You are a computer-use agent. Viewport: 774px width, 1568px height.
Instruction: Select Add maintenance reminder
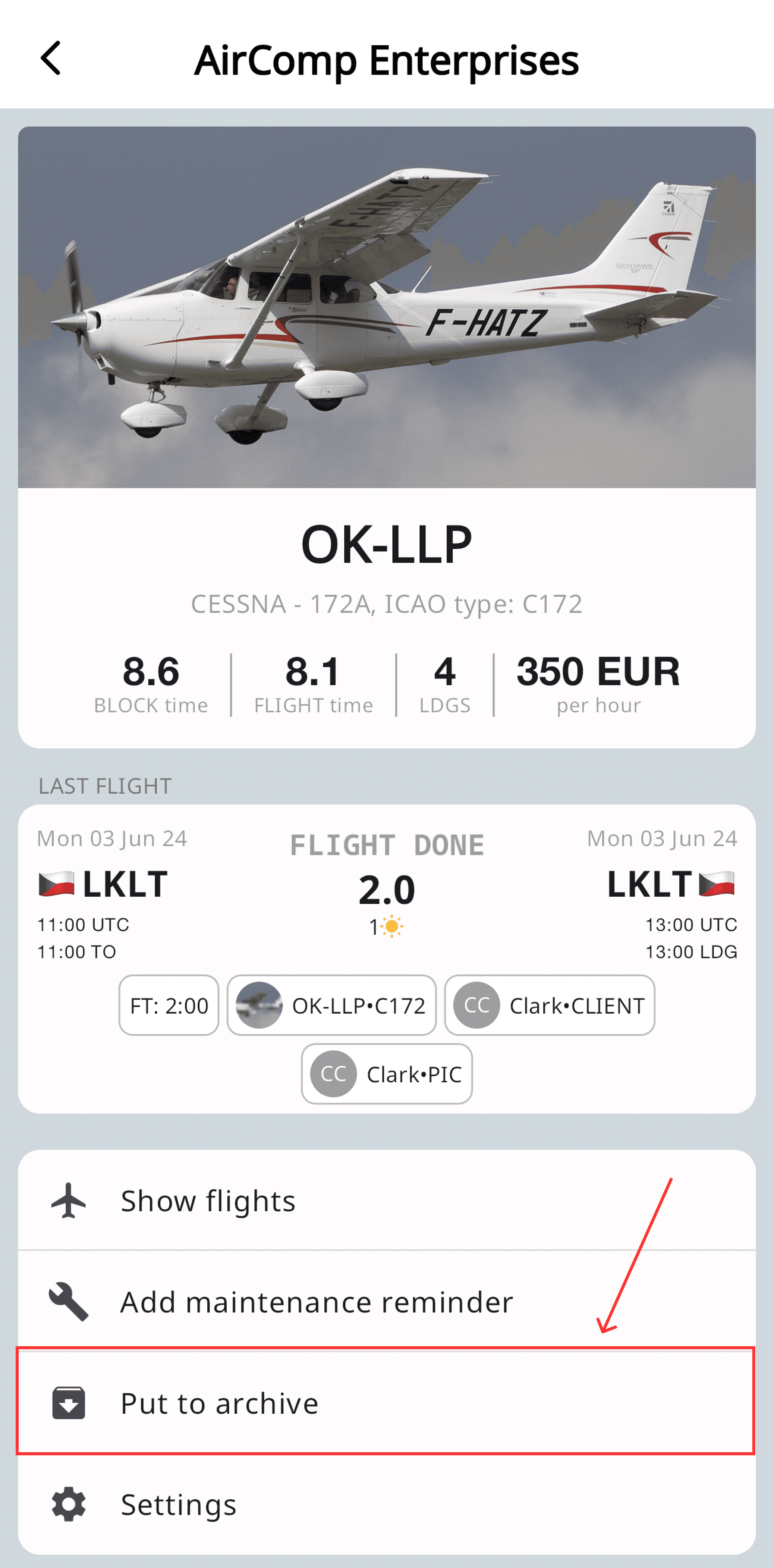[x=387, y=1301]
